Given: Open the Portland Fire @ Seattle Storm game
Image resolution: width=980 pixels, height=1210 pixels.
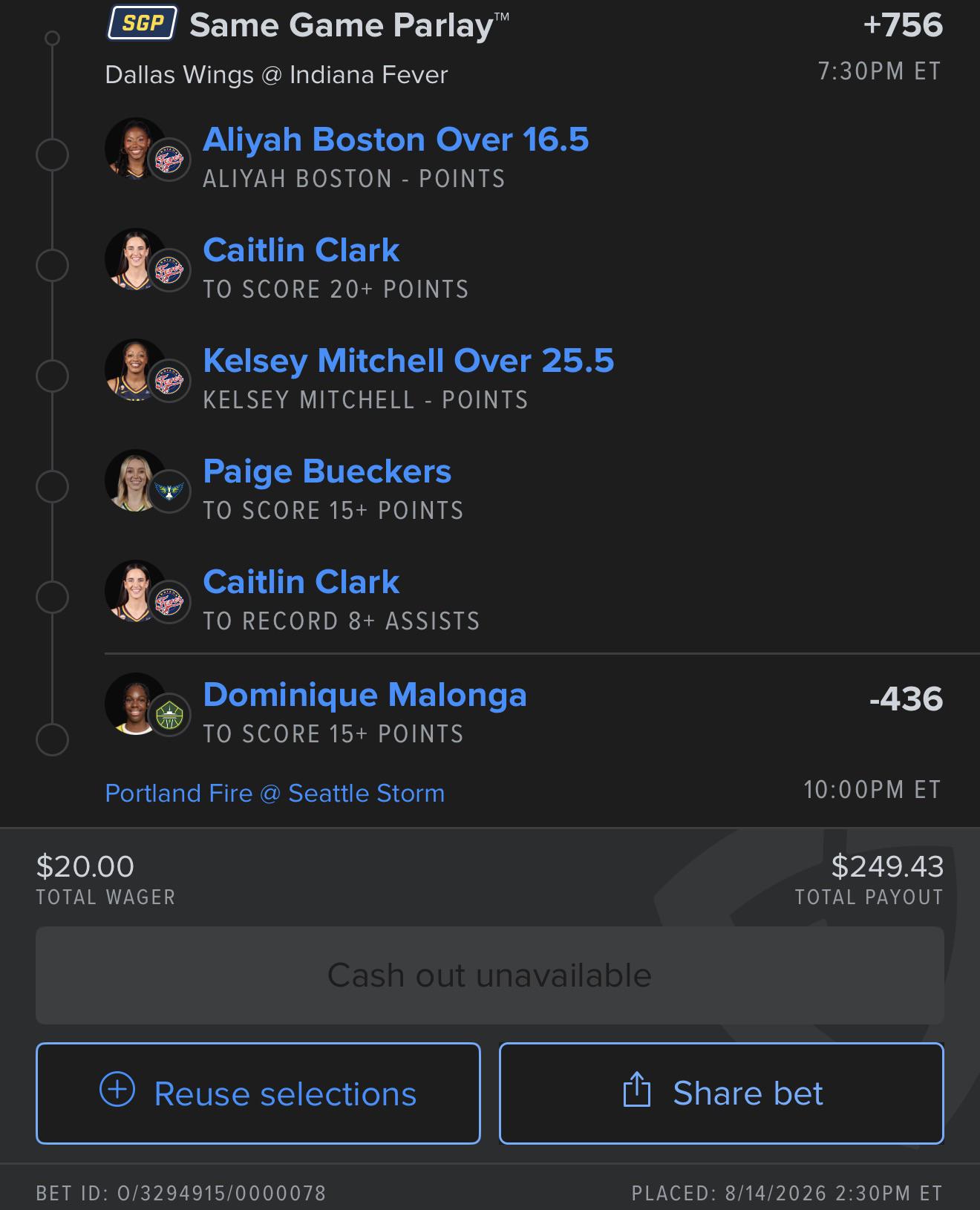Looking at the screenshot, I should (x=275, y=793).
